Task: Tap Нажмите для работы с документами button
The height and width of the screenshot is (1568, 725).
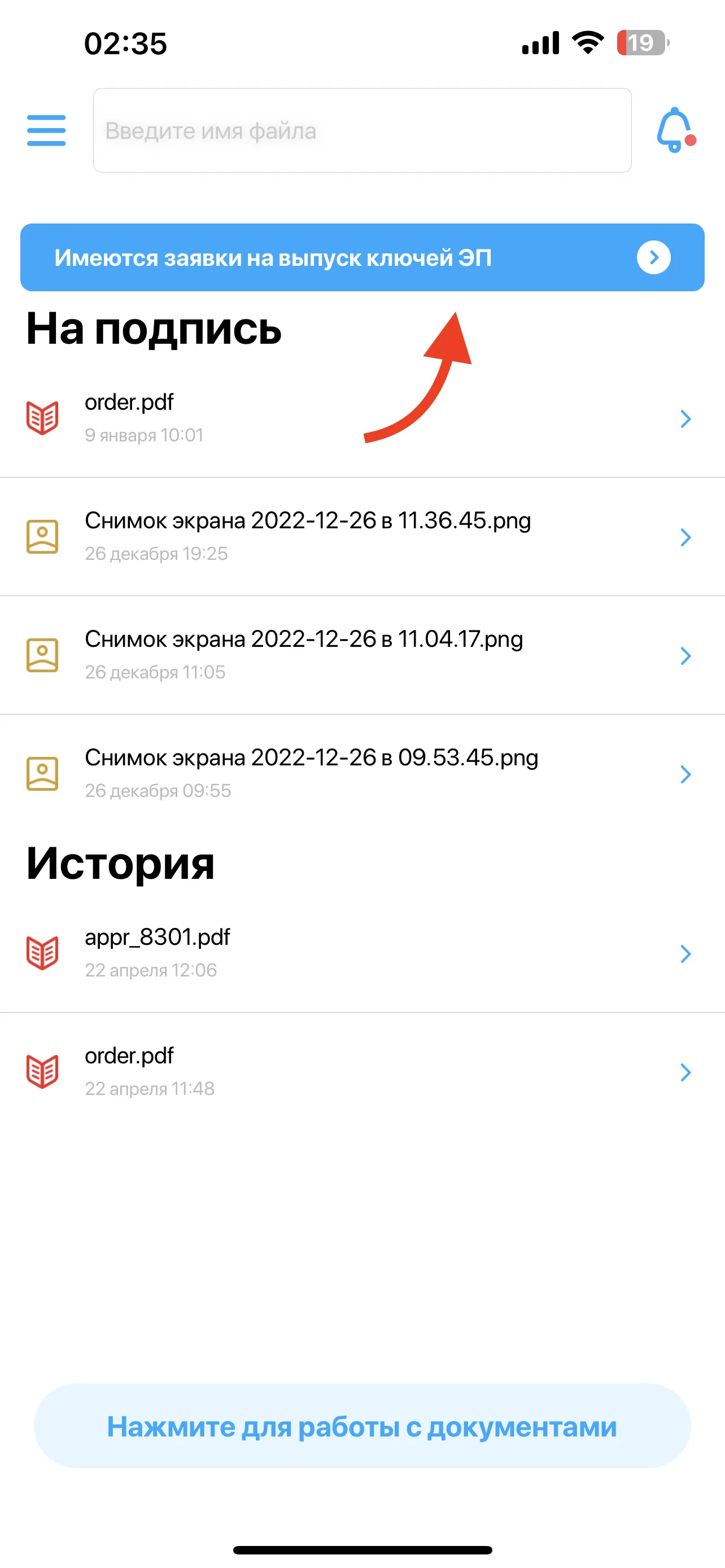Action: pyautogui.click(x=362, y=1426)
